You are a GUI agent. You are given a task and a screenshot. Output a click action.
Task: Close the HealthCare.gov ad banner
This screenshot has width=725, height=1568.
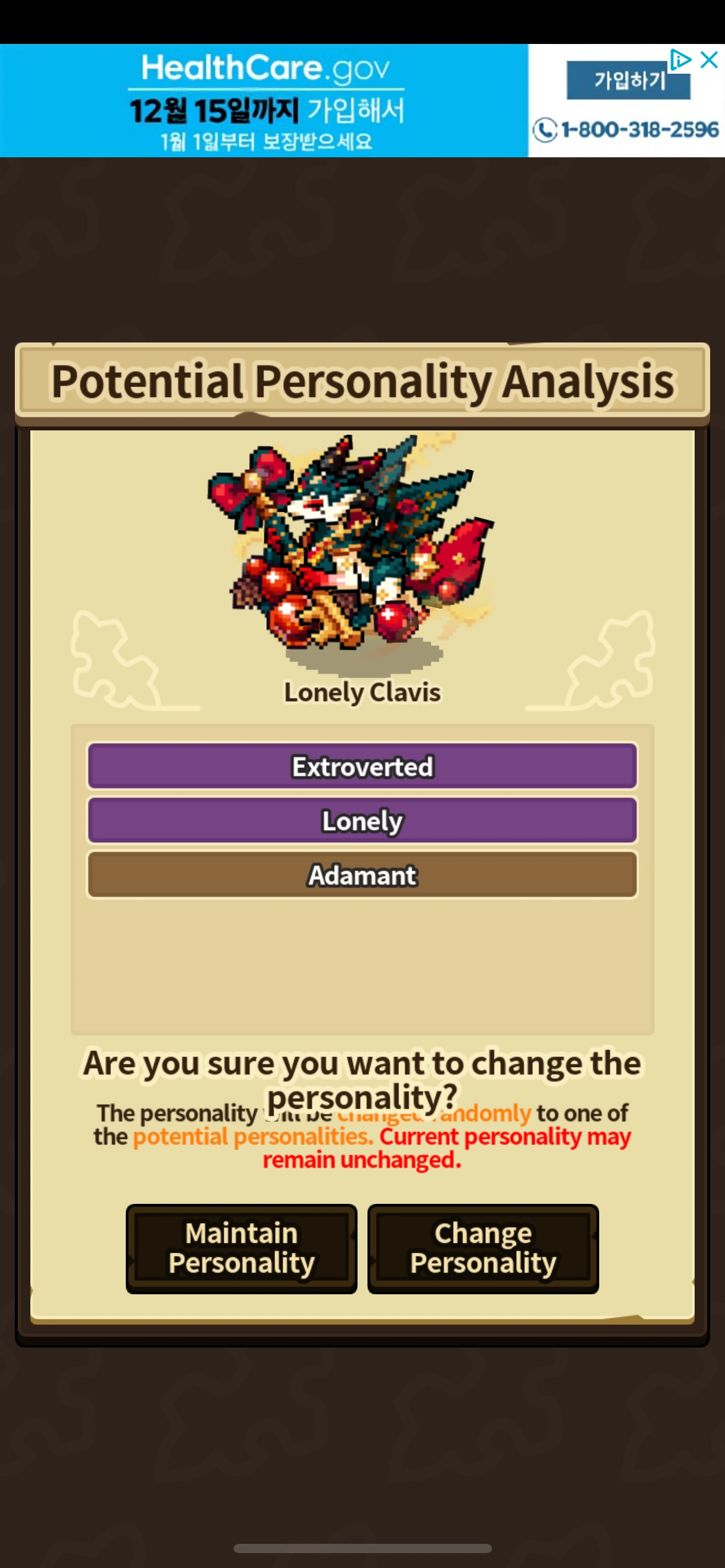click(x=709, y=60)
